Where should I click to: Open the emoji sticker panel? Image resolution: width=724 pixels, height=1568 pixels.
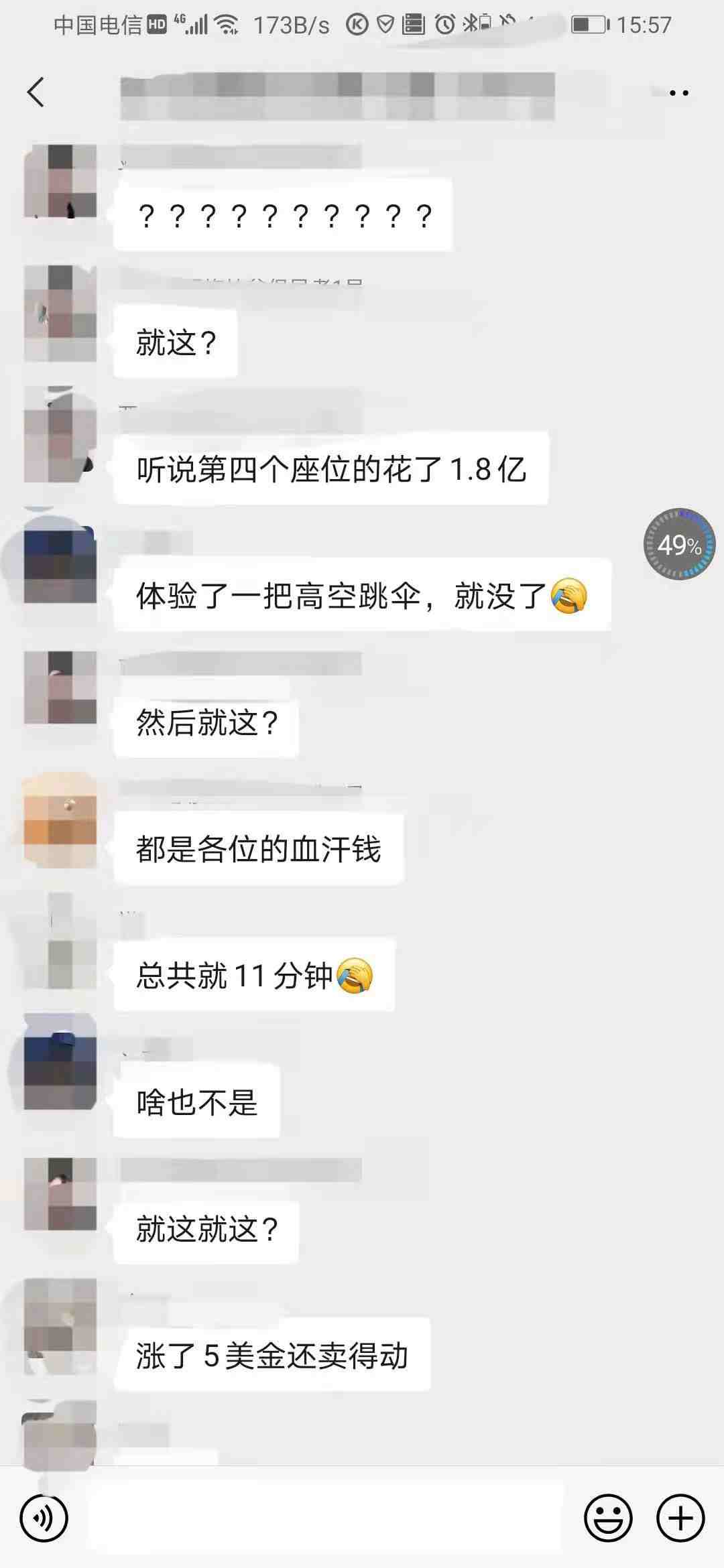point(608,1518)
